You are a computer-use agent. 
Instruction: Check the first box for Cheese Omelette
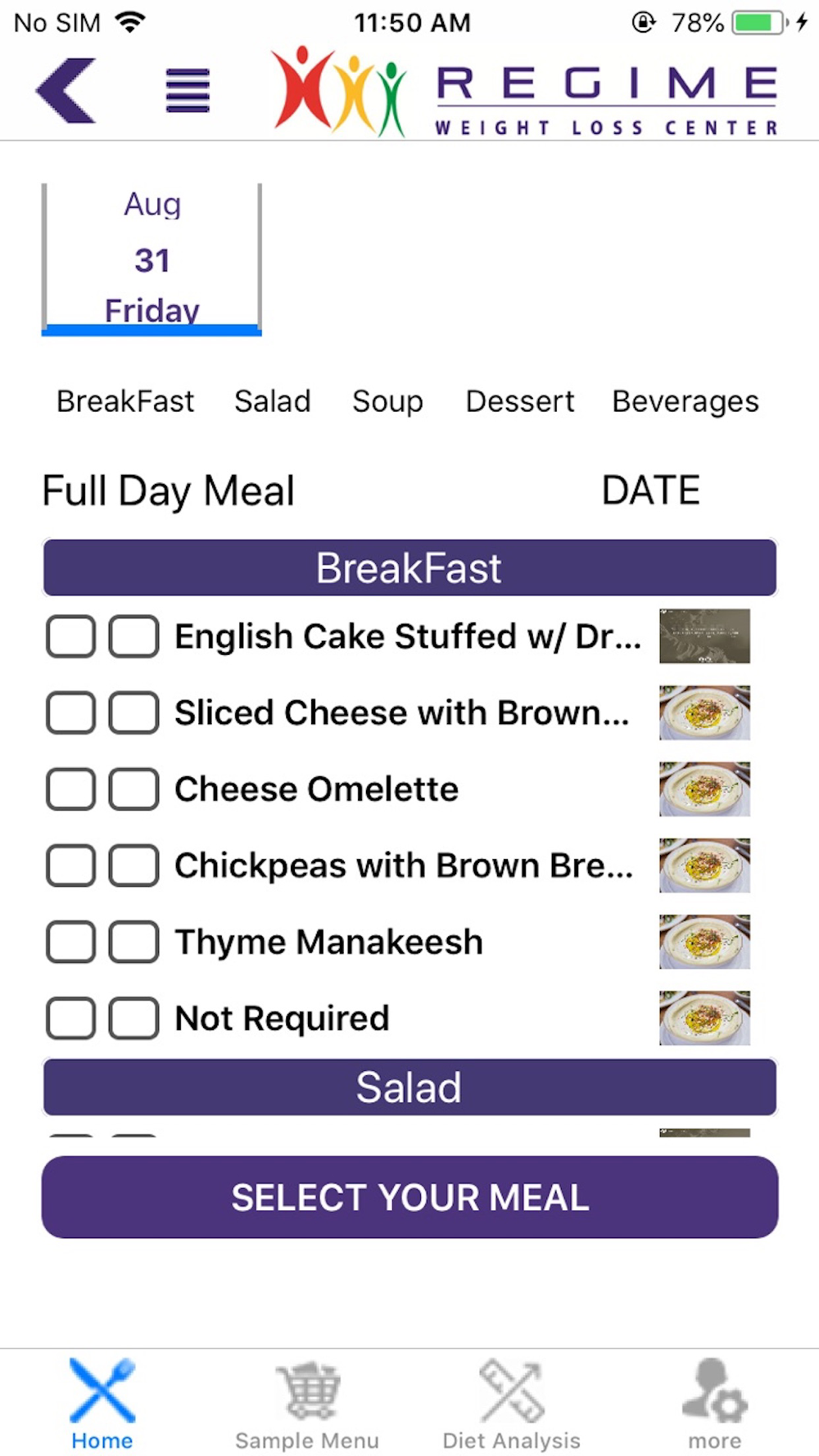[x=70, y=789]
